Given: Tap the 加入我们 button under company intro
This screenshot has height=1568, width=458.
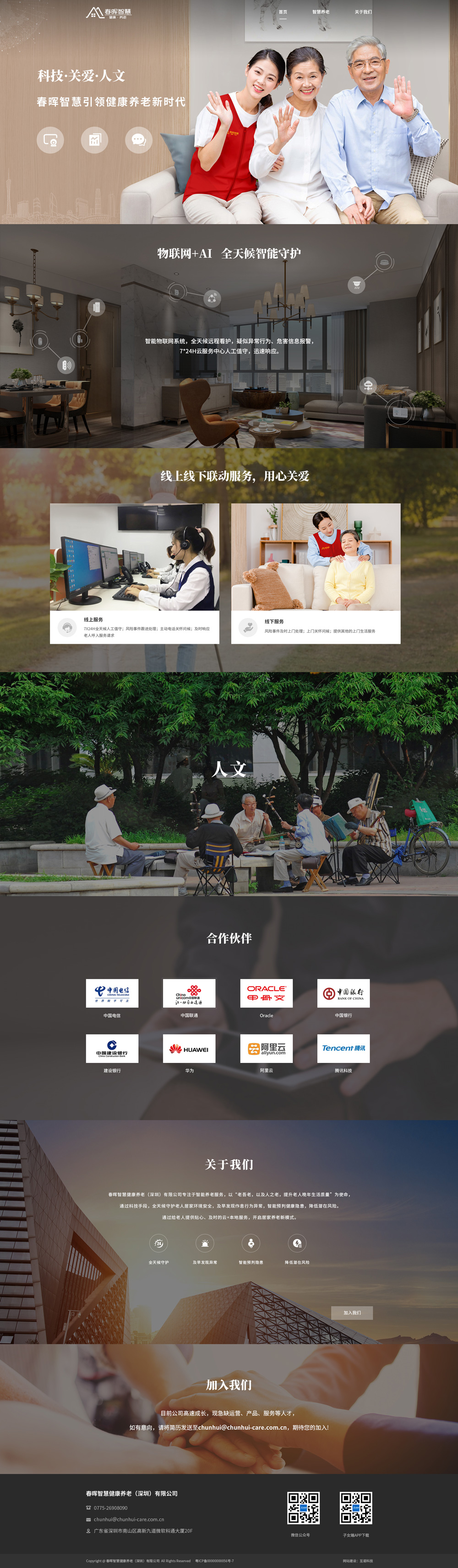Looking at the screenshot, I should click(352, 1312).
